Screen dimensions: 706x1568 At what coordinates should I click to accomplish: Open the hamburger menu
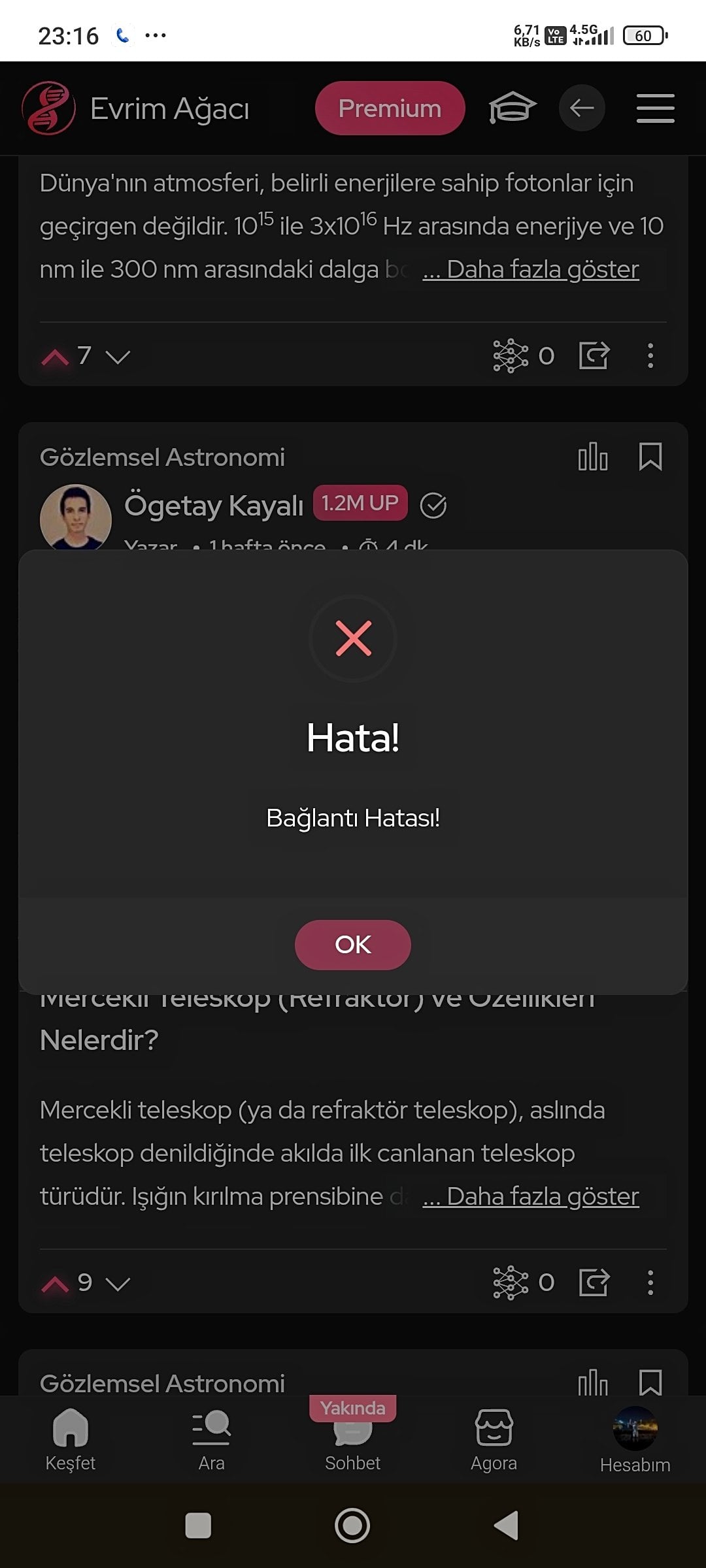[655, 108]
